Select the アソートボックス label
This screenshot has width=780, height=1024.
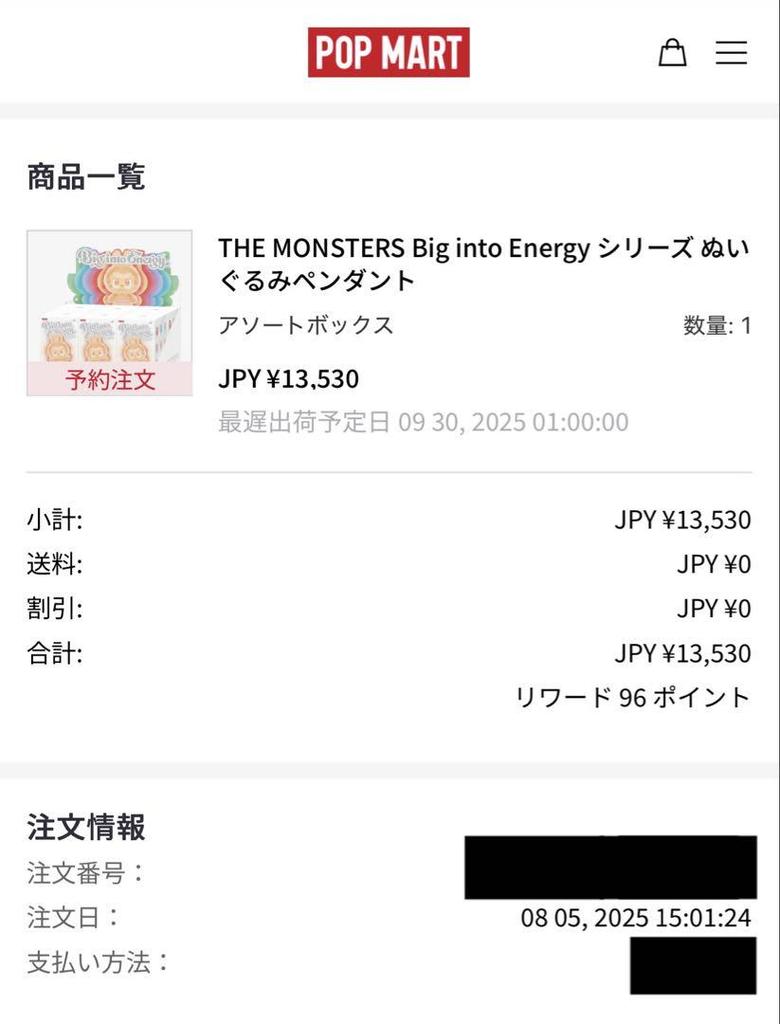(x=304, y=324)
